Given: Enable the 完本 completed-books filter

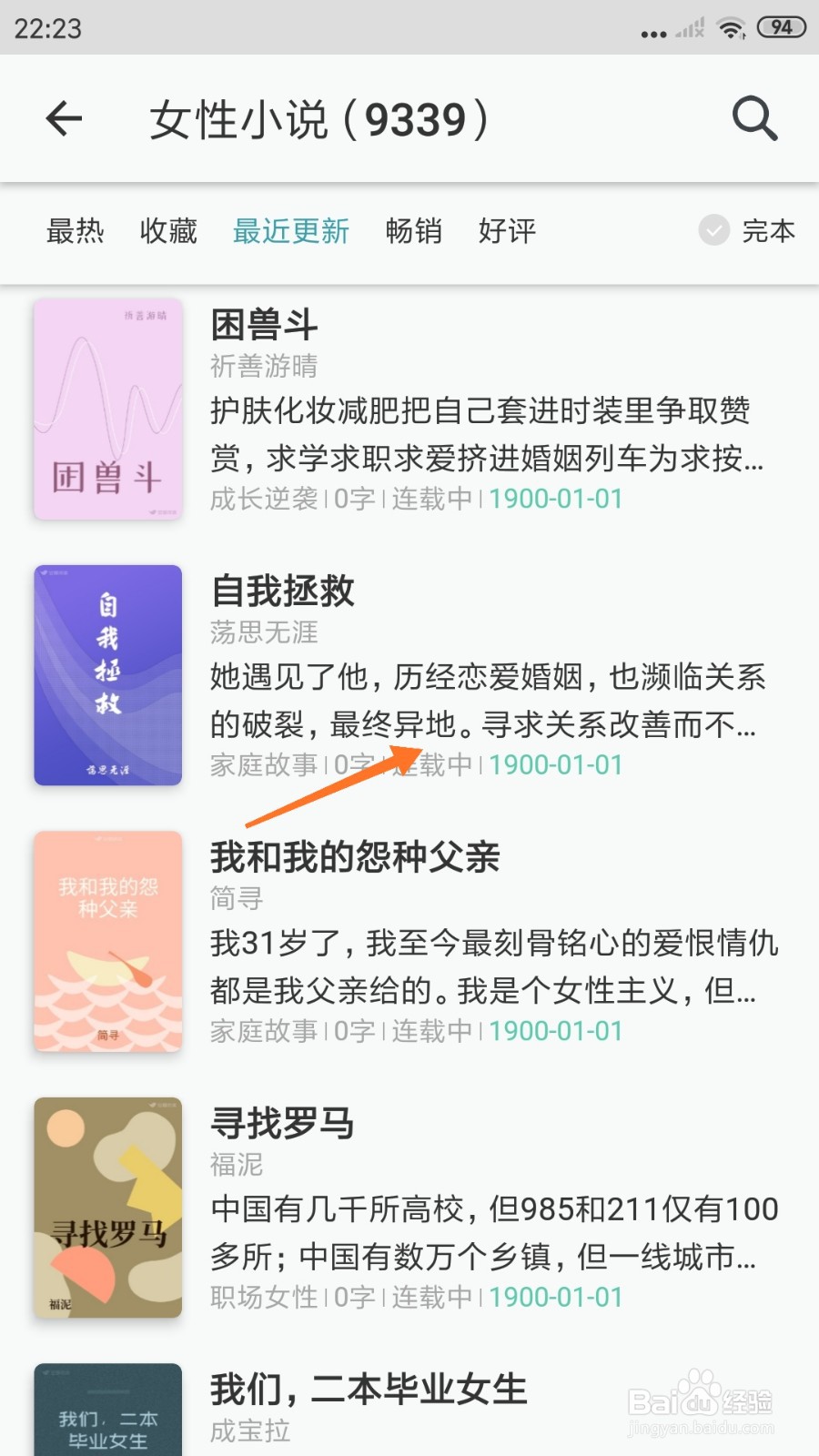Looking at the screenshot, I should click(769, 232).
